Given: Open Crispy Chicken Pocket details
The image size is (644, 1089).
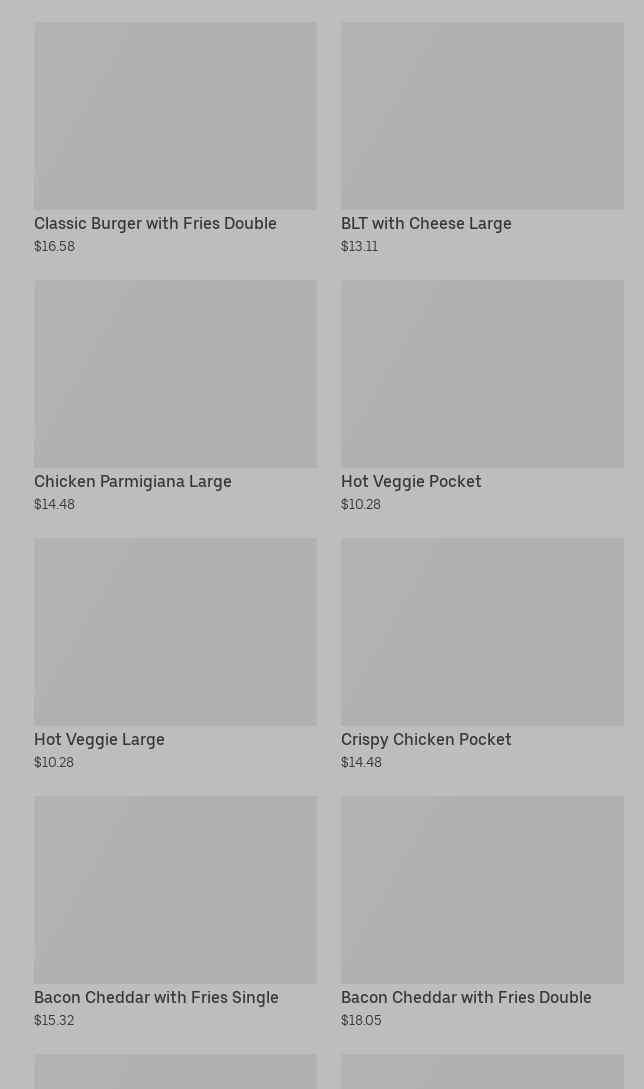Looking at the screenshot, I should [x=426, y=740].
